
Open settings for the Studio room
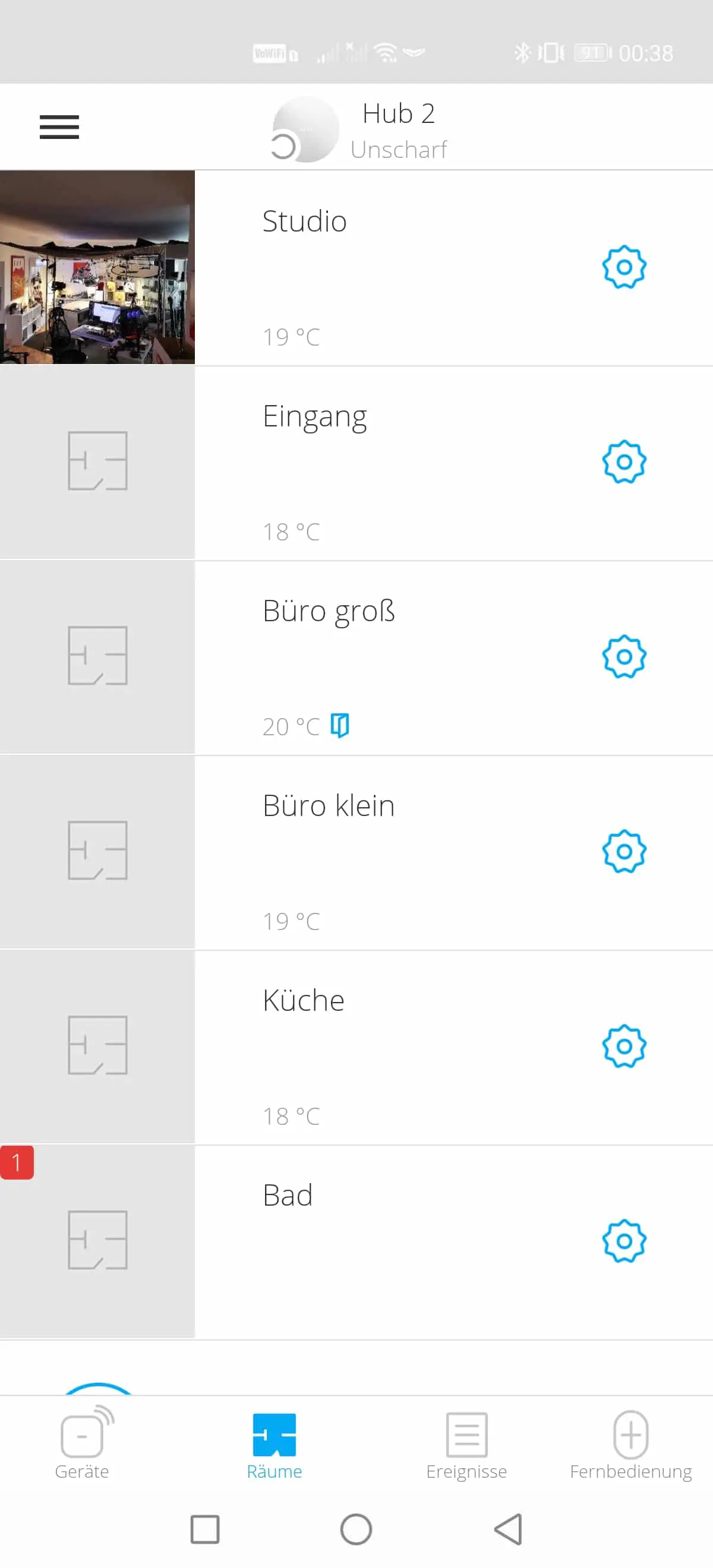pos(623,267)
